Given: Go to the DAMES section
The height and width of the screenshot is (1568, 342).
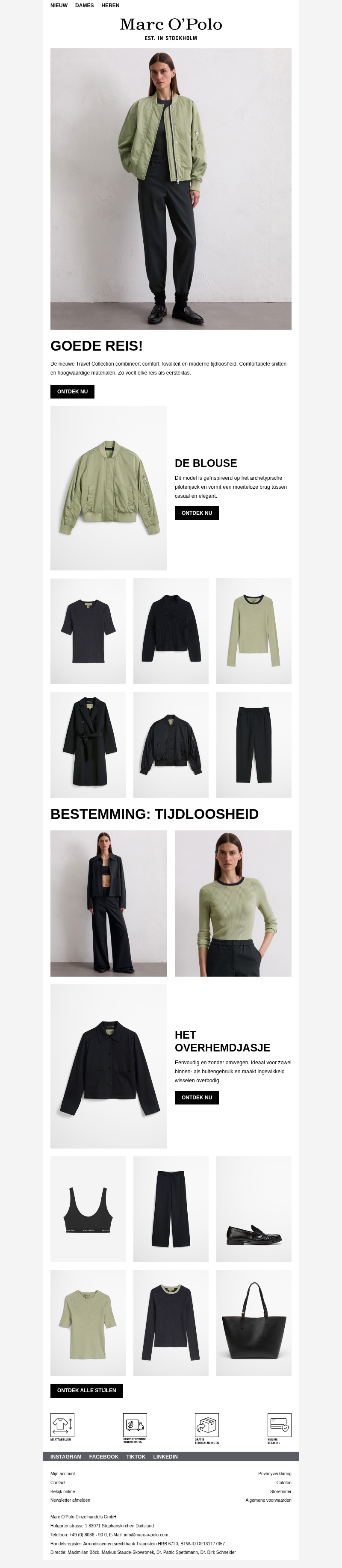Looking at the screenshot, I should (85, 6).
